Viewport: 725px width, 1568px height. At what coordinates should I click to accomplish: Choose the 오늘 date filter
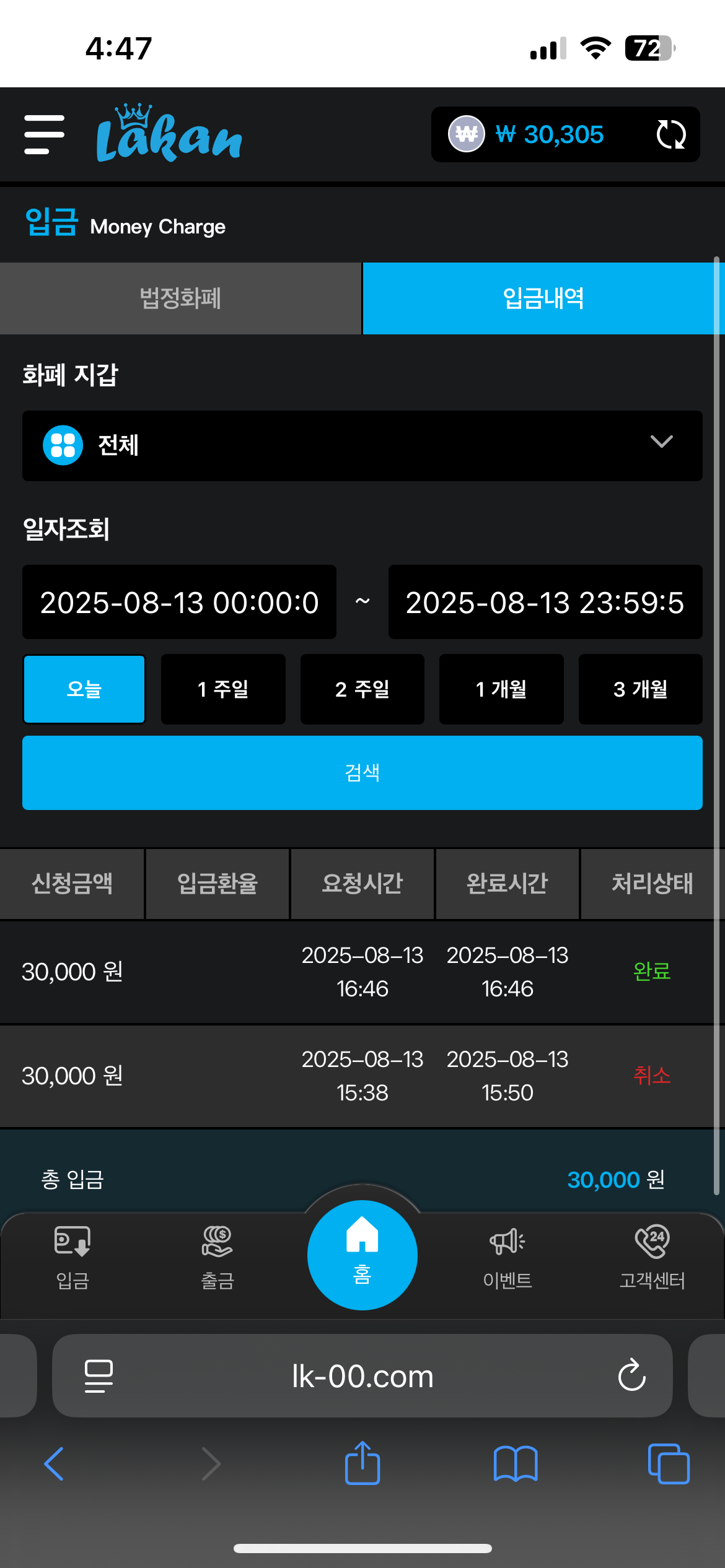pos(84,689)
